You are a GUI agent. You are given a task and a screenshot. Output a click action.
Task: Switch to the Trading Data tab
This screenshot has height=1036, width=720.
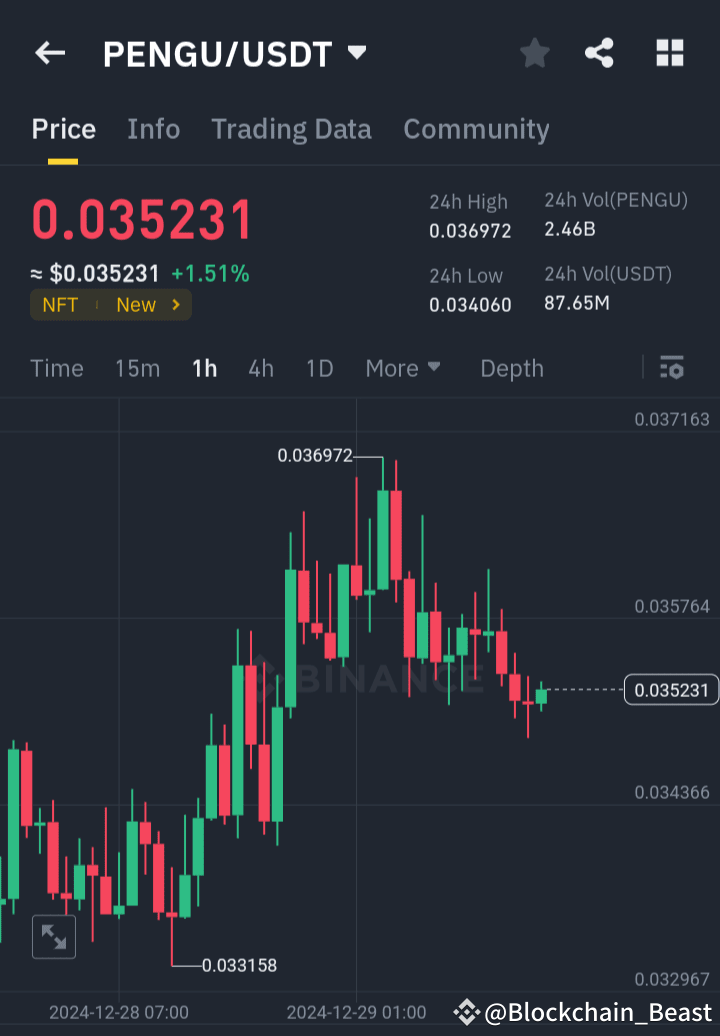coord(291,128)
